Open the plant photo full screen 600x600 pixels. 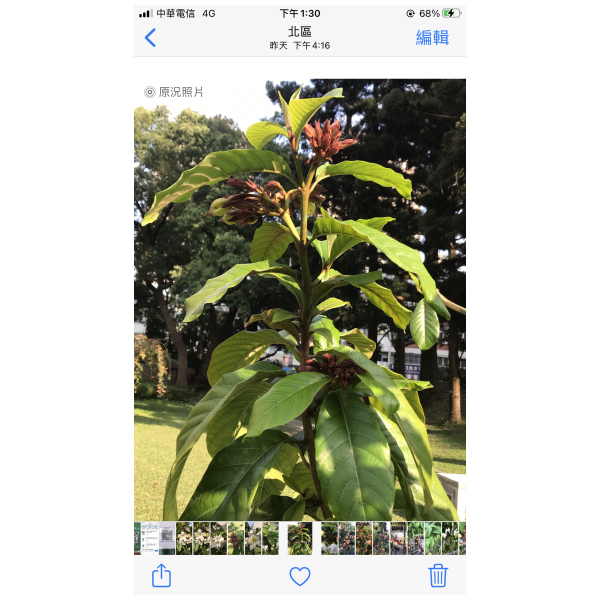[300, 300]
